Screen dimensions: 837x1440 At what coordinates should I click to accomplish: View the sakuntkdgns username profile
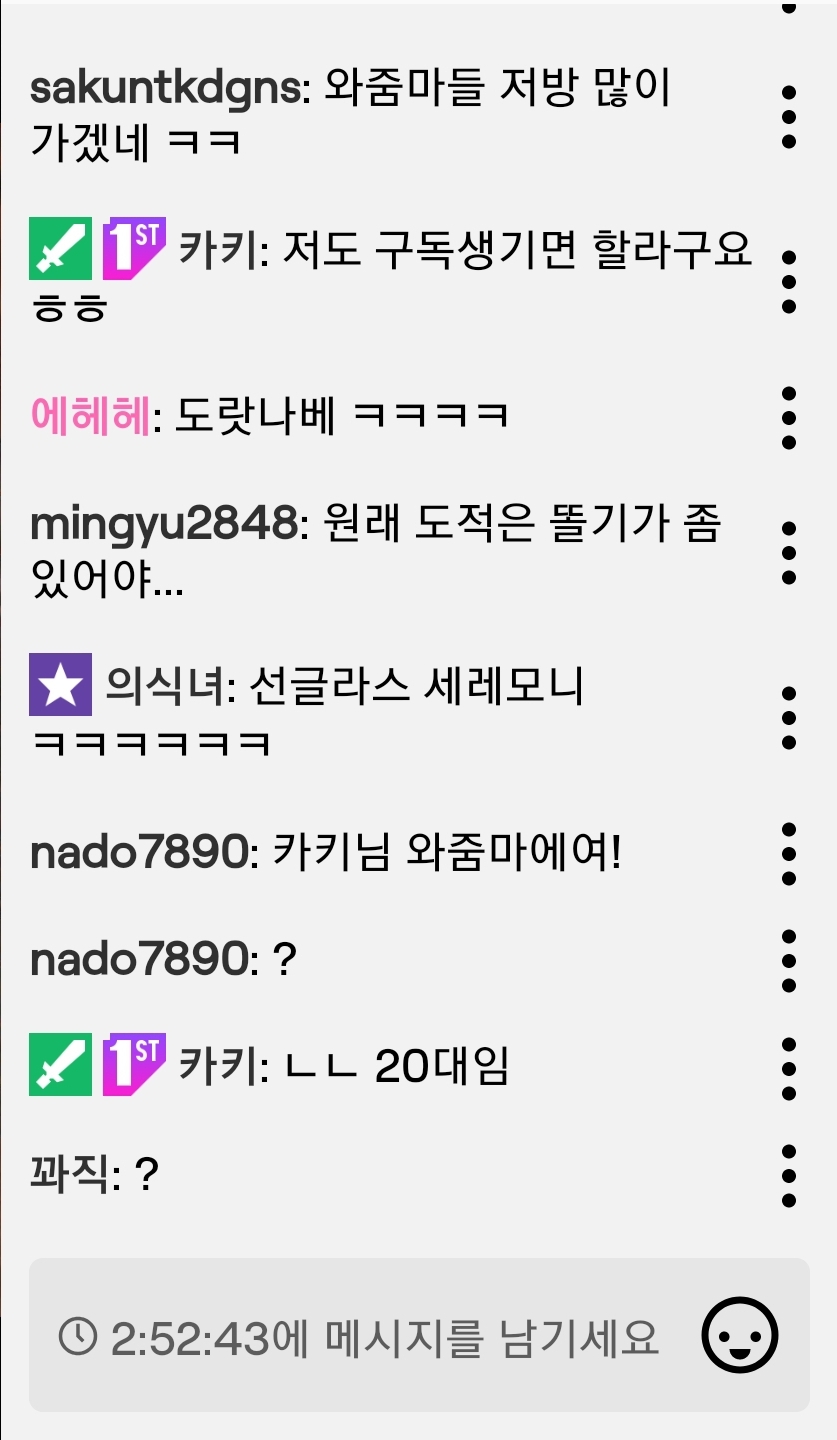pos(164,90)
